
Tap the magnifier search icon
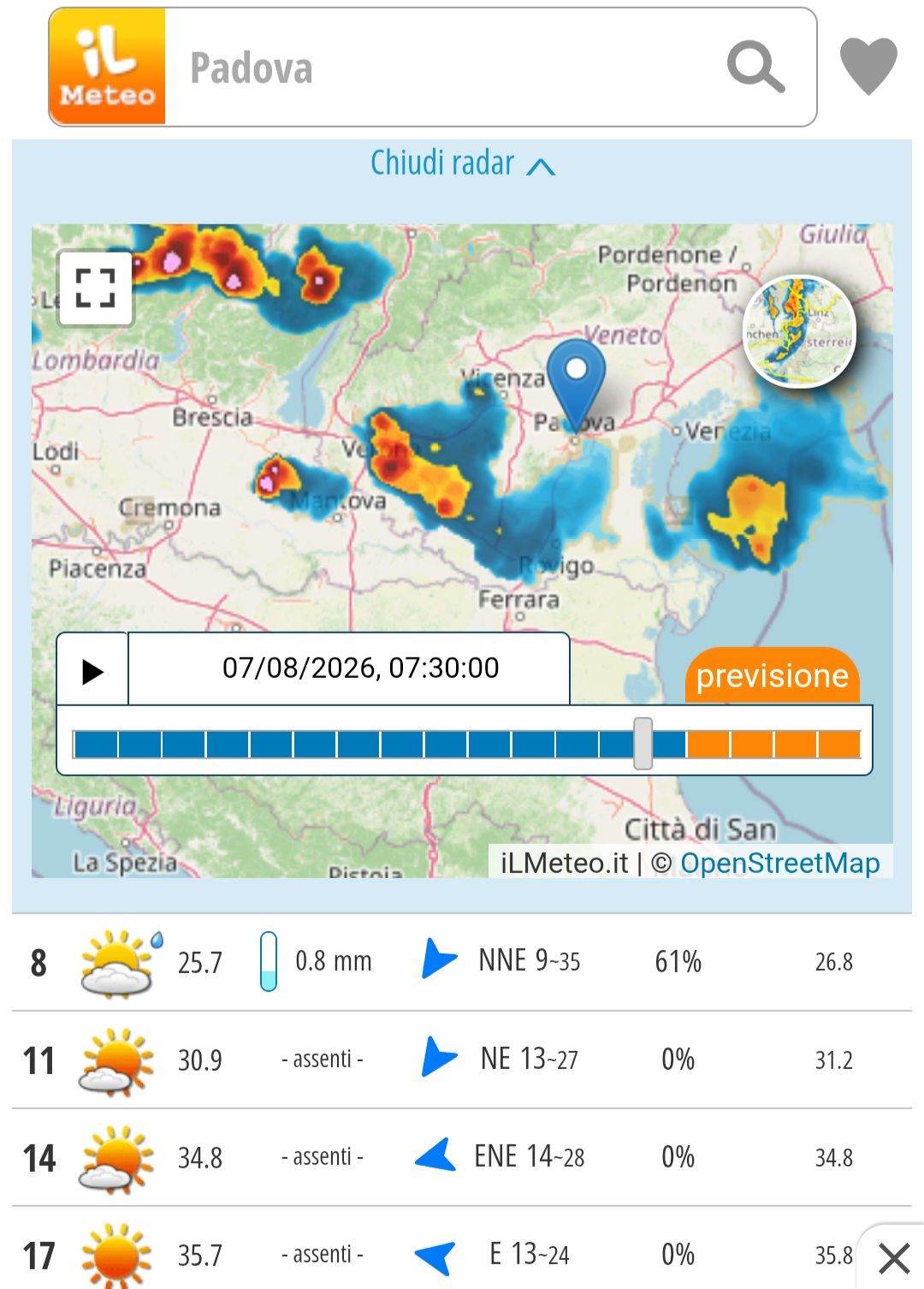(x=755, y=67)
